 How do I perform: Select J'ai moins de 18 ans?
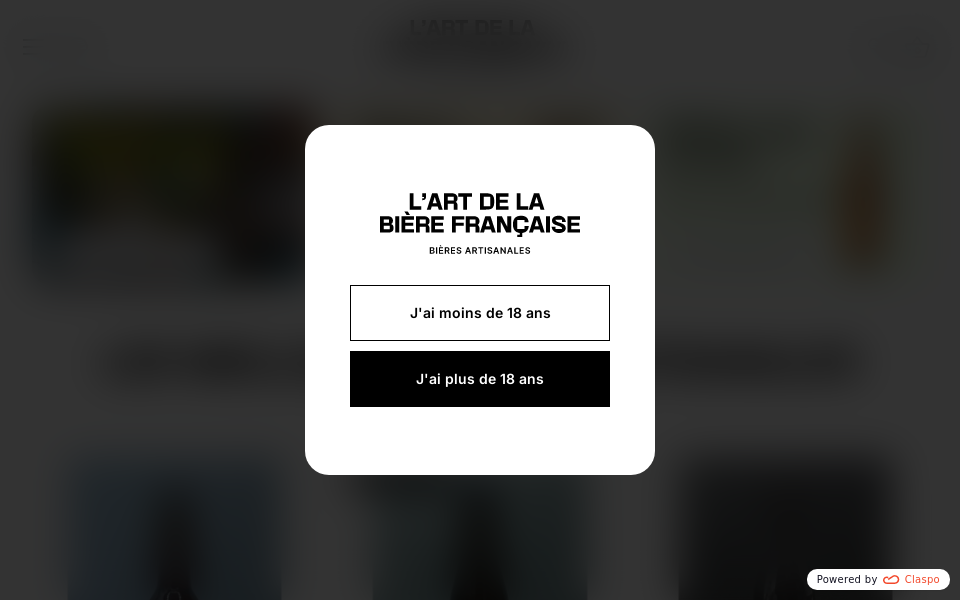[480, 313]
